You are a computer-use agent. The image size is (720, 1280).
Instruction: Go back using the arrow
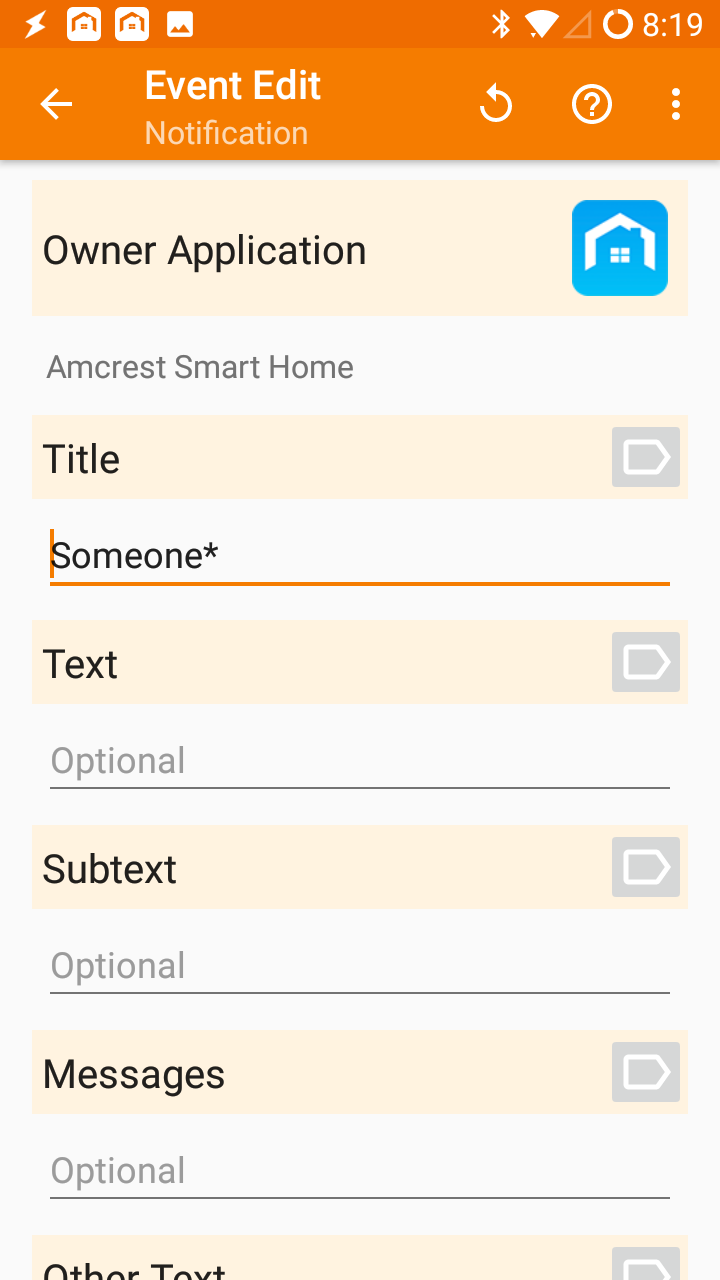coord(56,104)
